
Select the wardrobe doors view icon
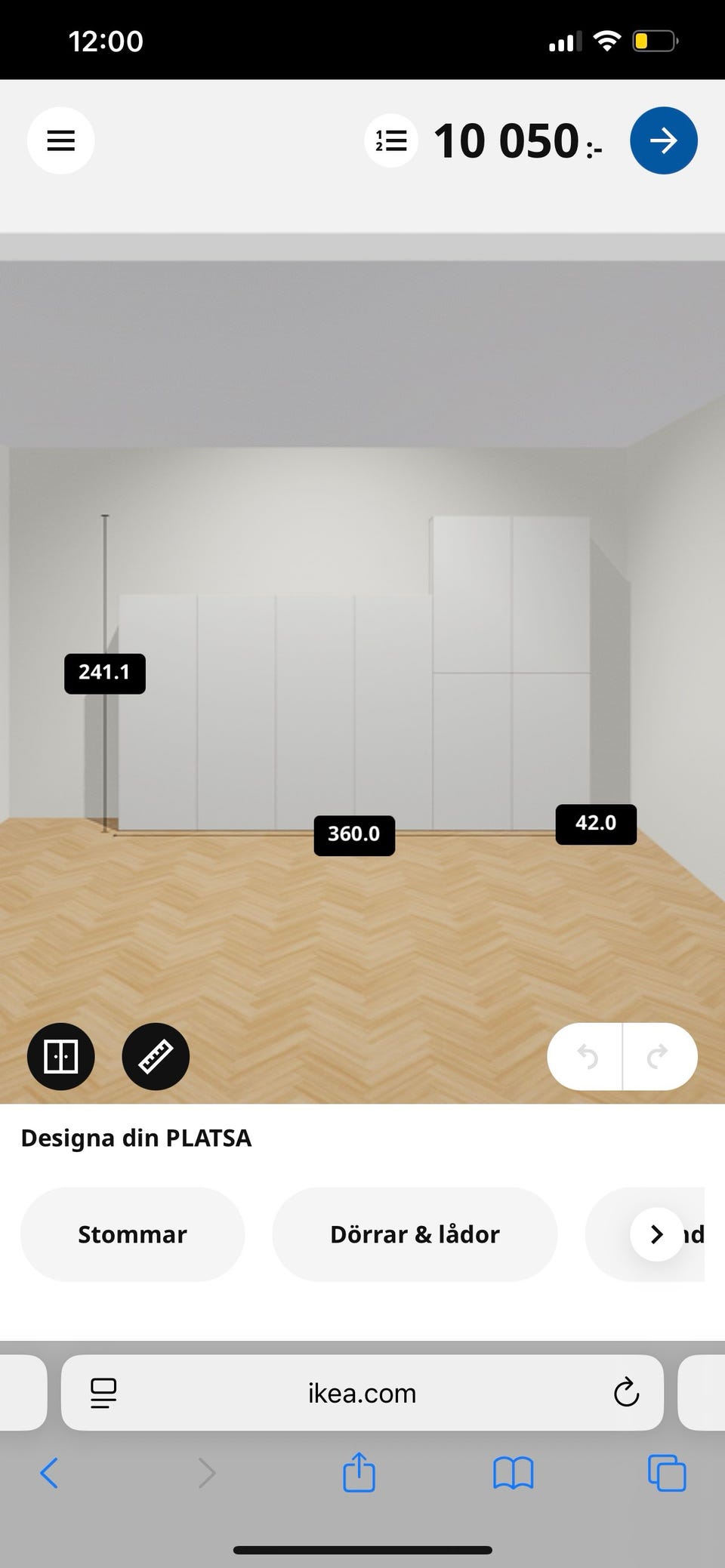pos(60,1056)
